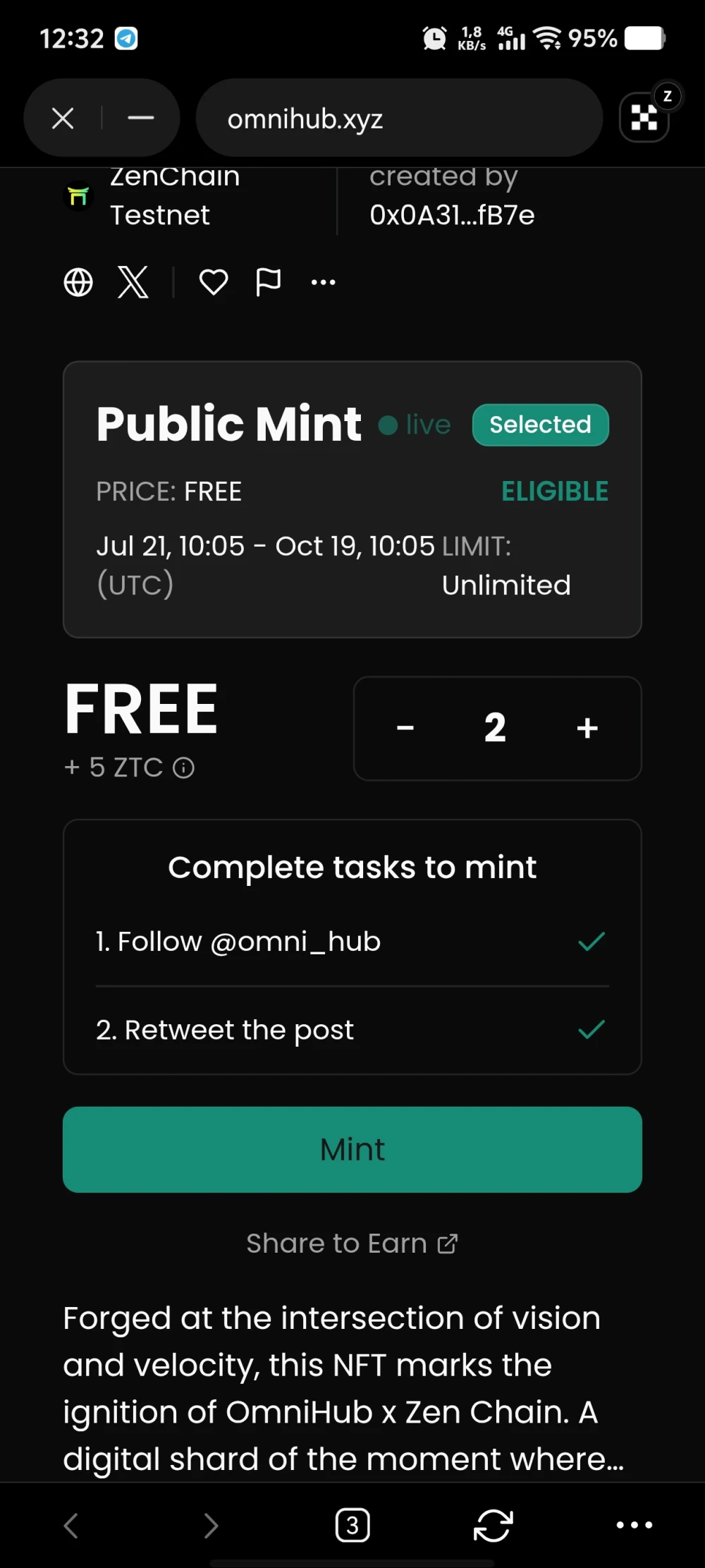Open the browser's bottom overflow menu
The height and width of the screenshot is (1568, 705).
pos(634,1525)
